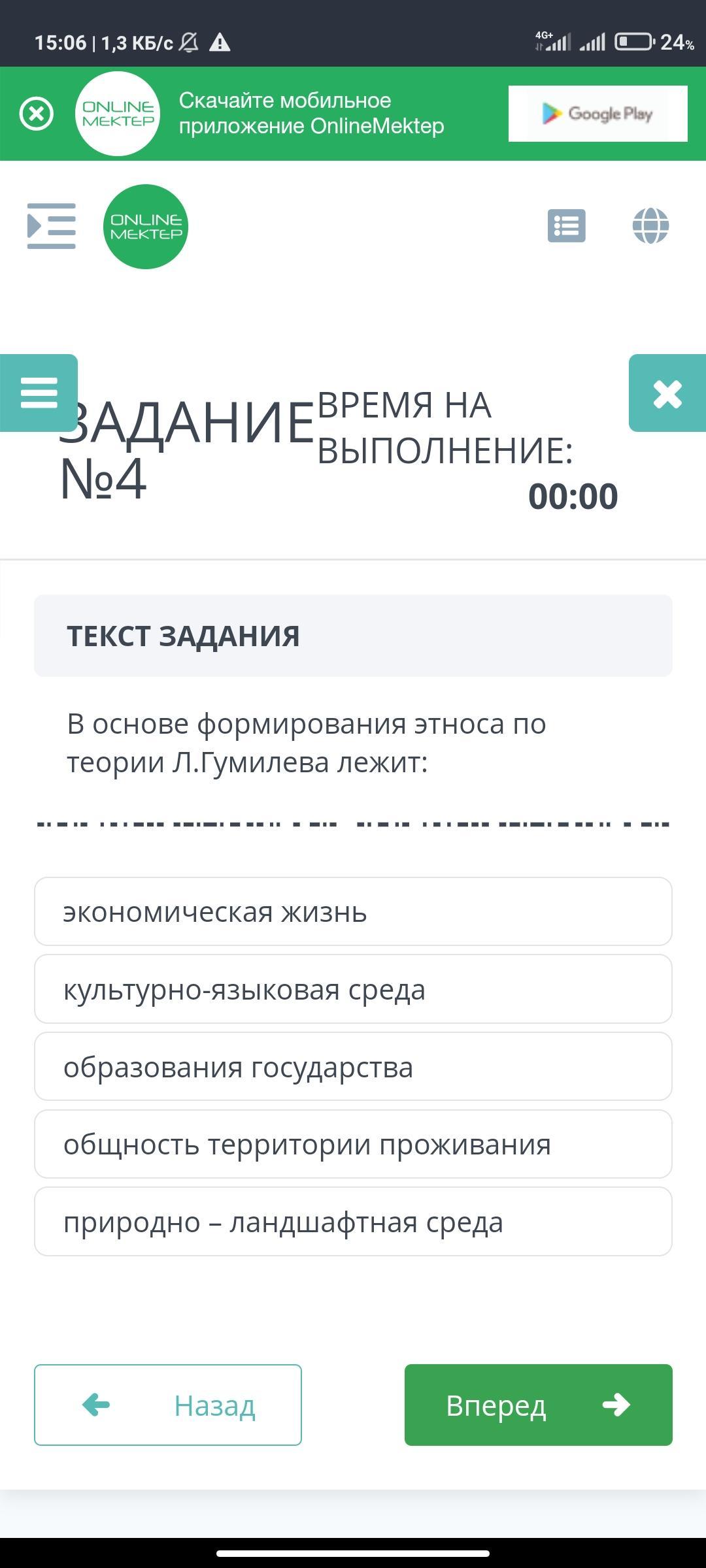
Task: Open the language globe icon
Action: click(x=650, y=226)
